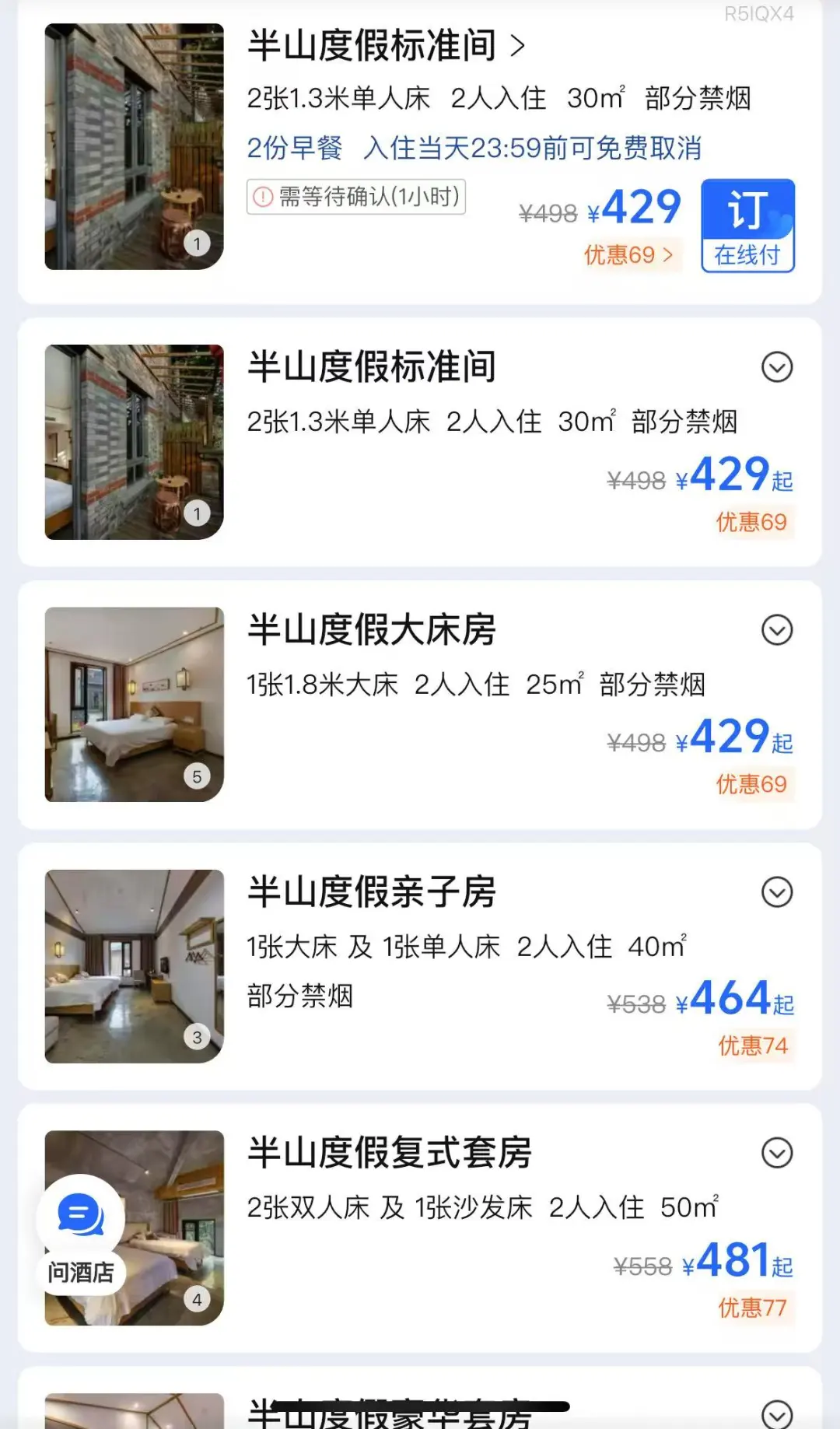
Task: Expand the 半山度假大床房 room options
Action: click(776, 630)
